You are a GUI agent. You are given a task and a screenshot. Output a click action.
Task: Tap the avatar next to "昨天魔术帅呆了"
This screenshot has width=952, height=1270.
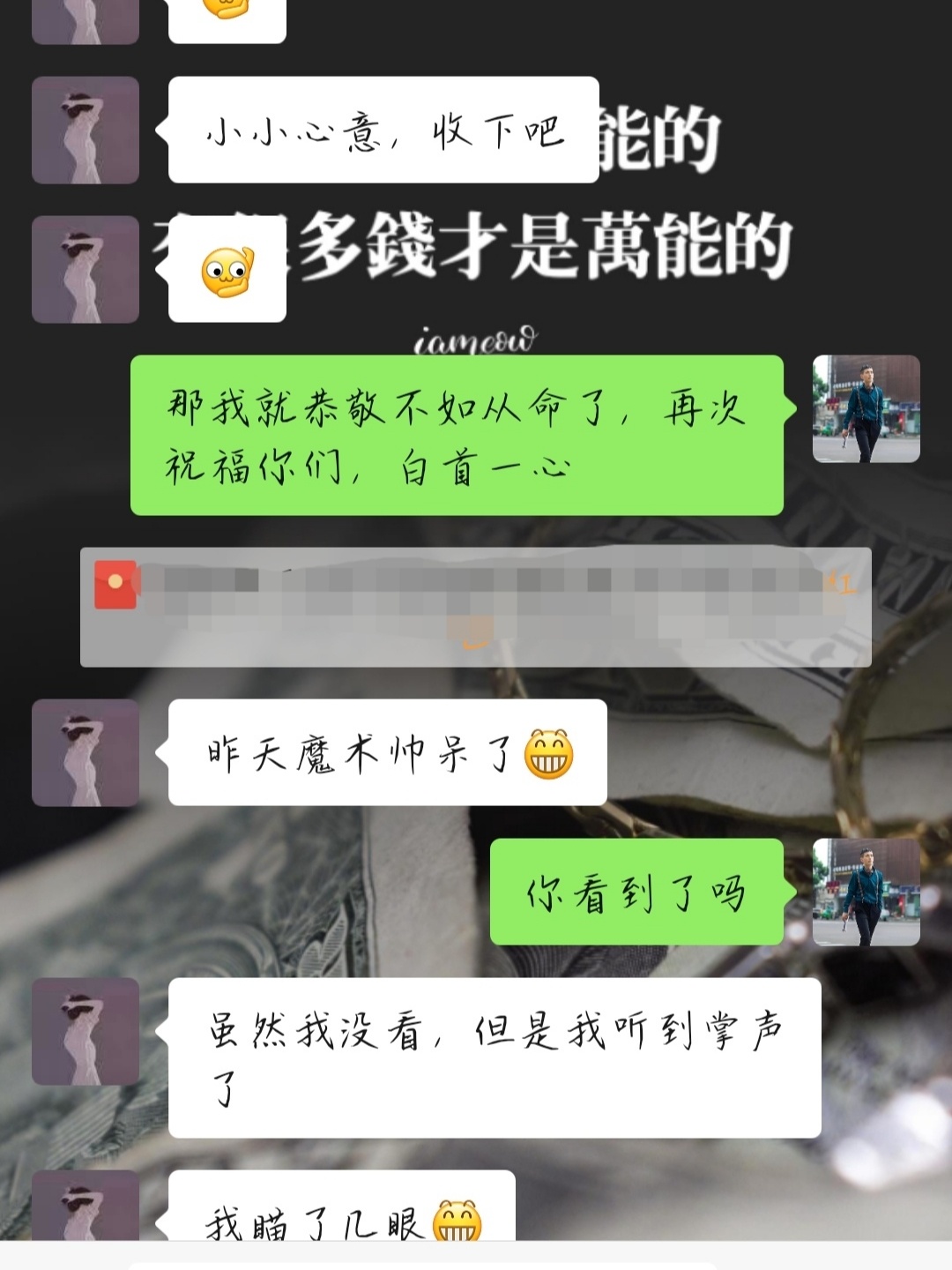(86, 753)
